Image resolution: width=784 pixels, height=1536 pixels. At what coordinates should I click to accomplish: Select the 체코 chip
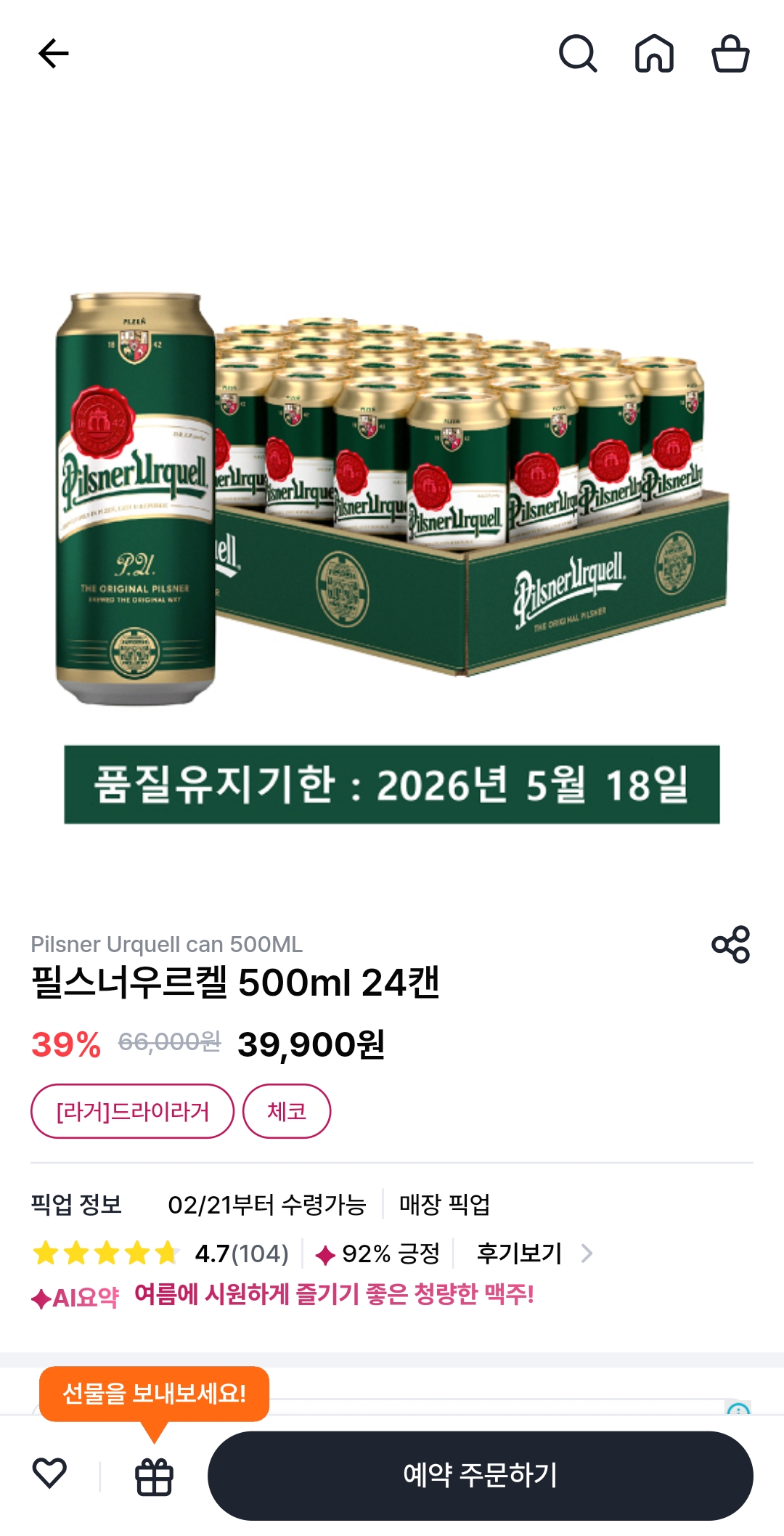pos(287,1111)
